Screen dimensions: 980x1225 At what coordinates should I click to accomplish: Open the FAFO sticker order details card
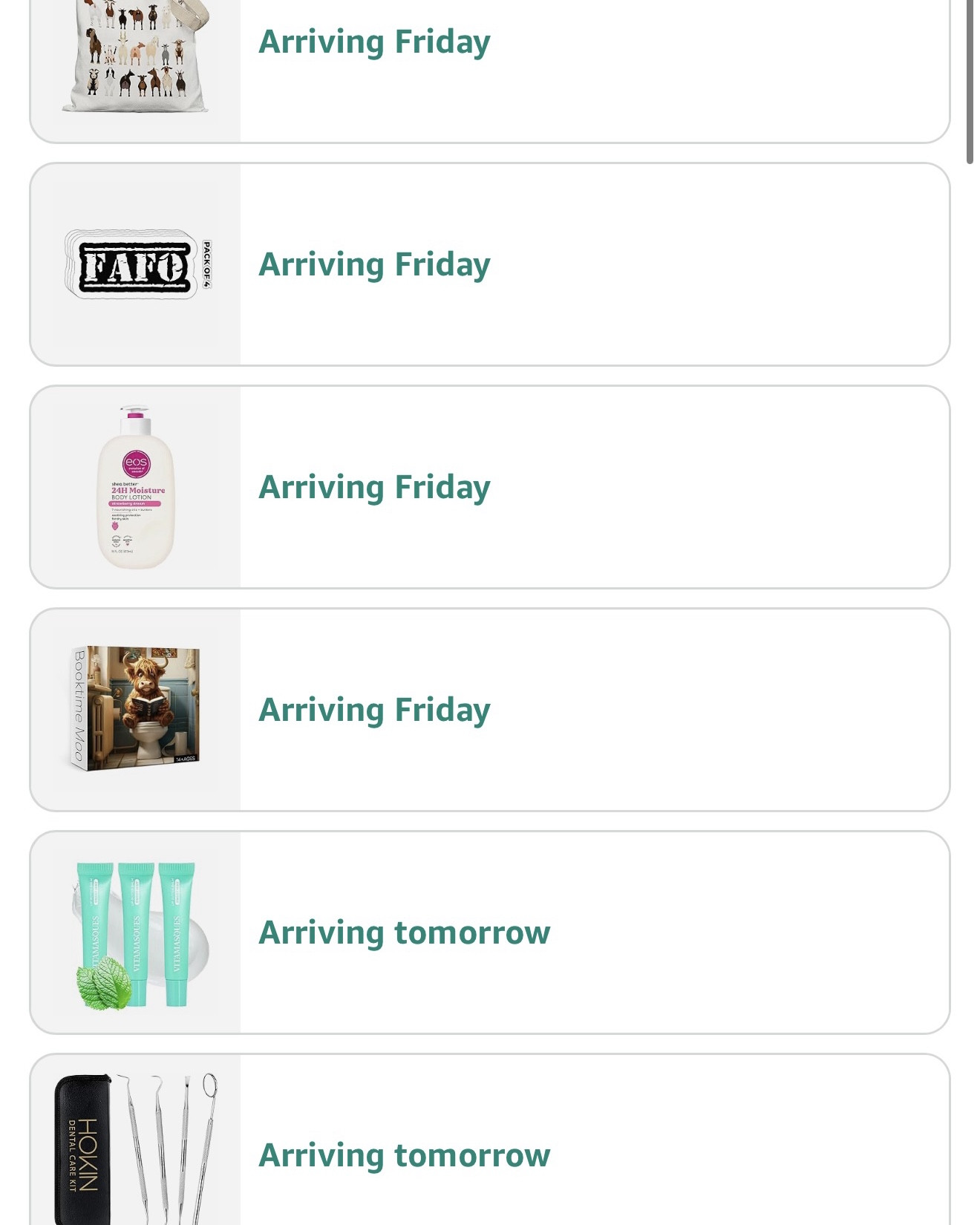click(594, 264)
